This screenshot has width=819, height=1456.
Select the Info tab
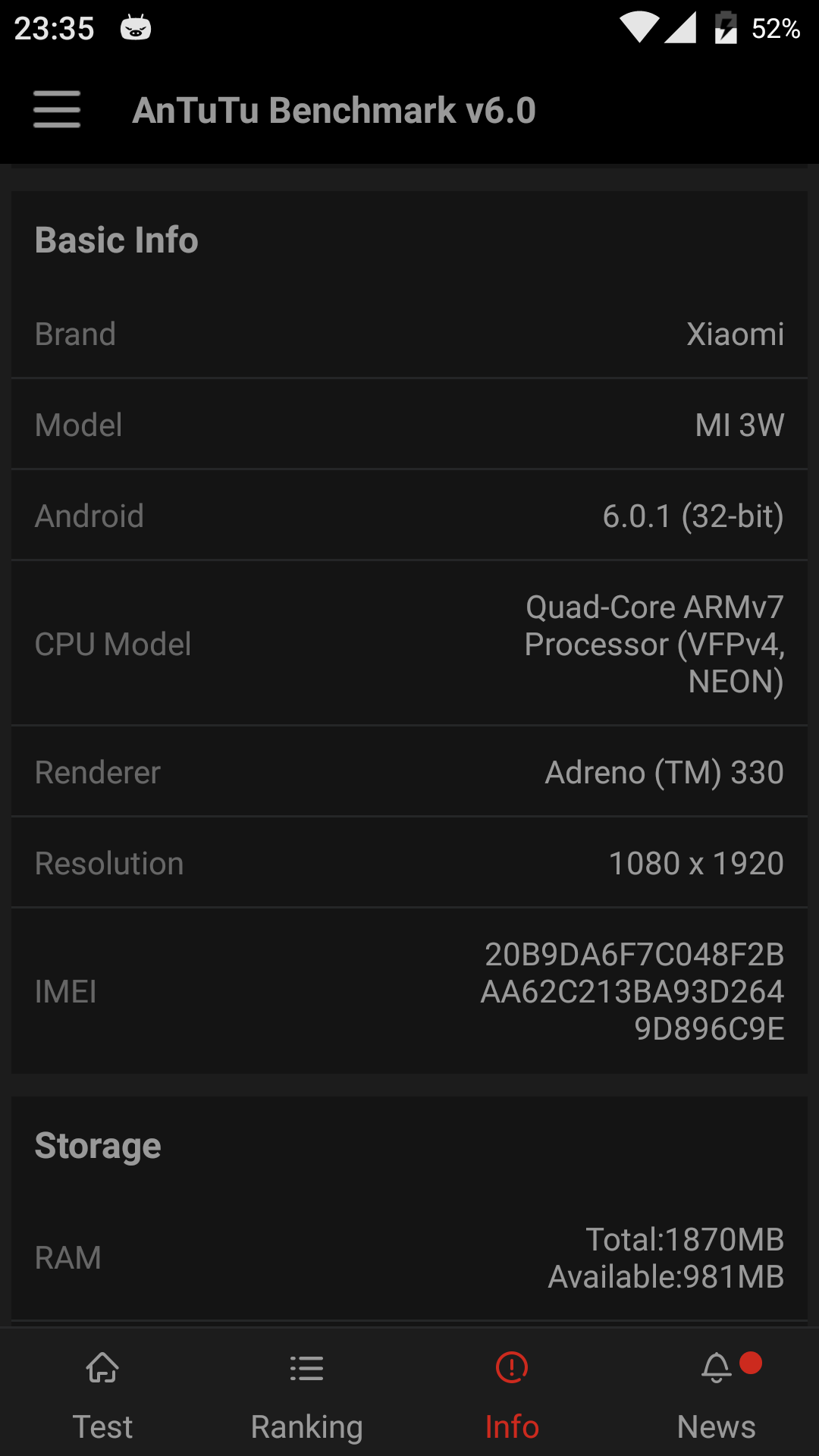tap(512, 1395)
